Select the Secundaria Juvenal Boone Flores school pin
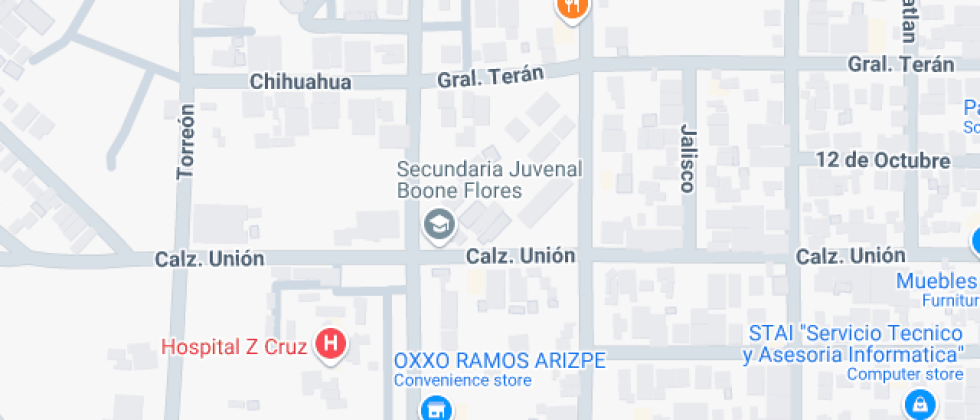The width and height of the screenshot is (980, 420). (x=439, y=225)
